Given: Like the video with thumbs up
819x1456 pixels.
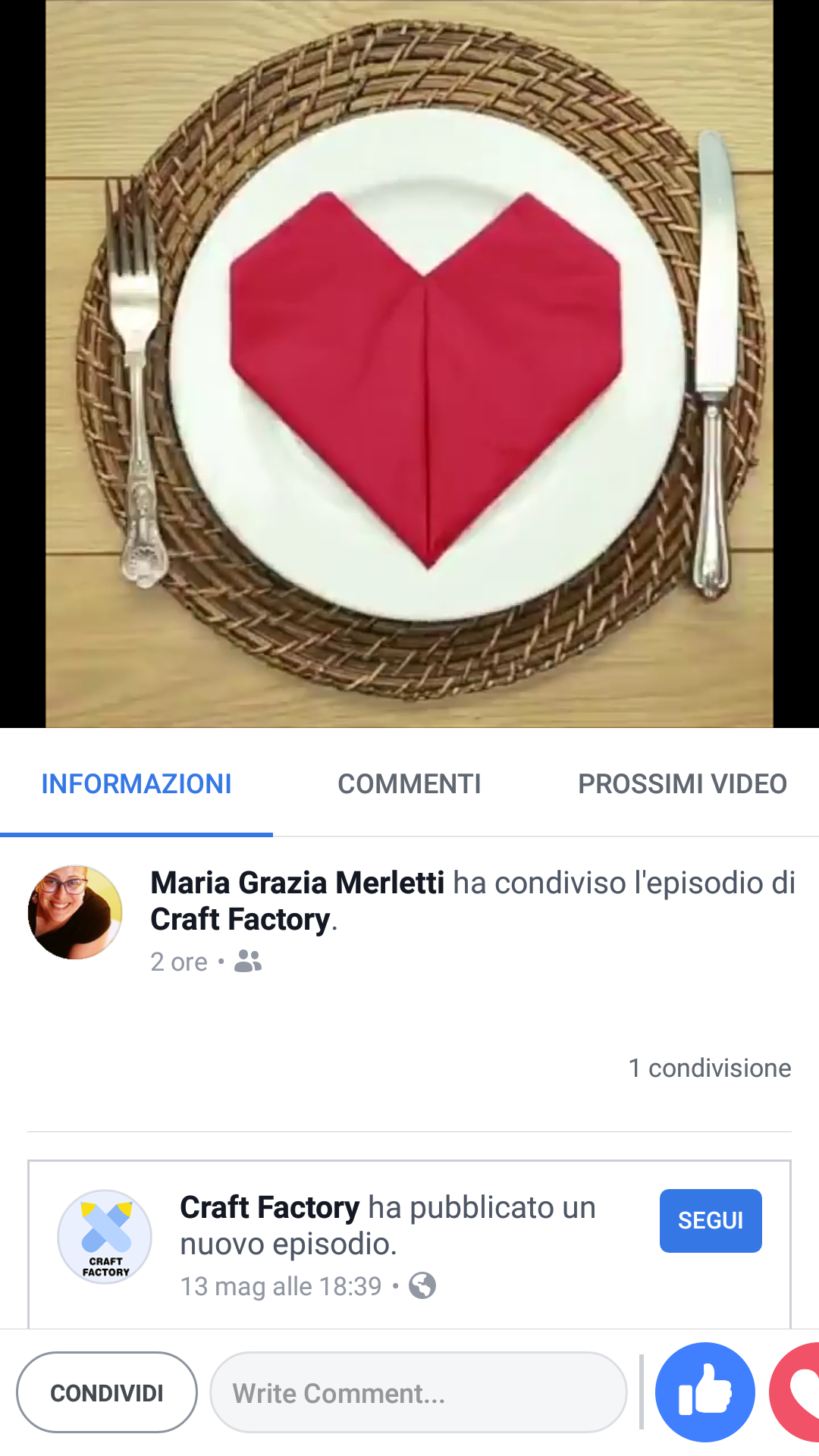Looking at the screenshot, I should (704, 1392).
